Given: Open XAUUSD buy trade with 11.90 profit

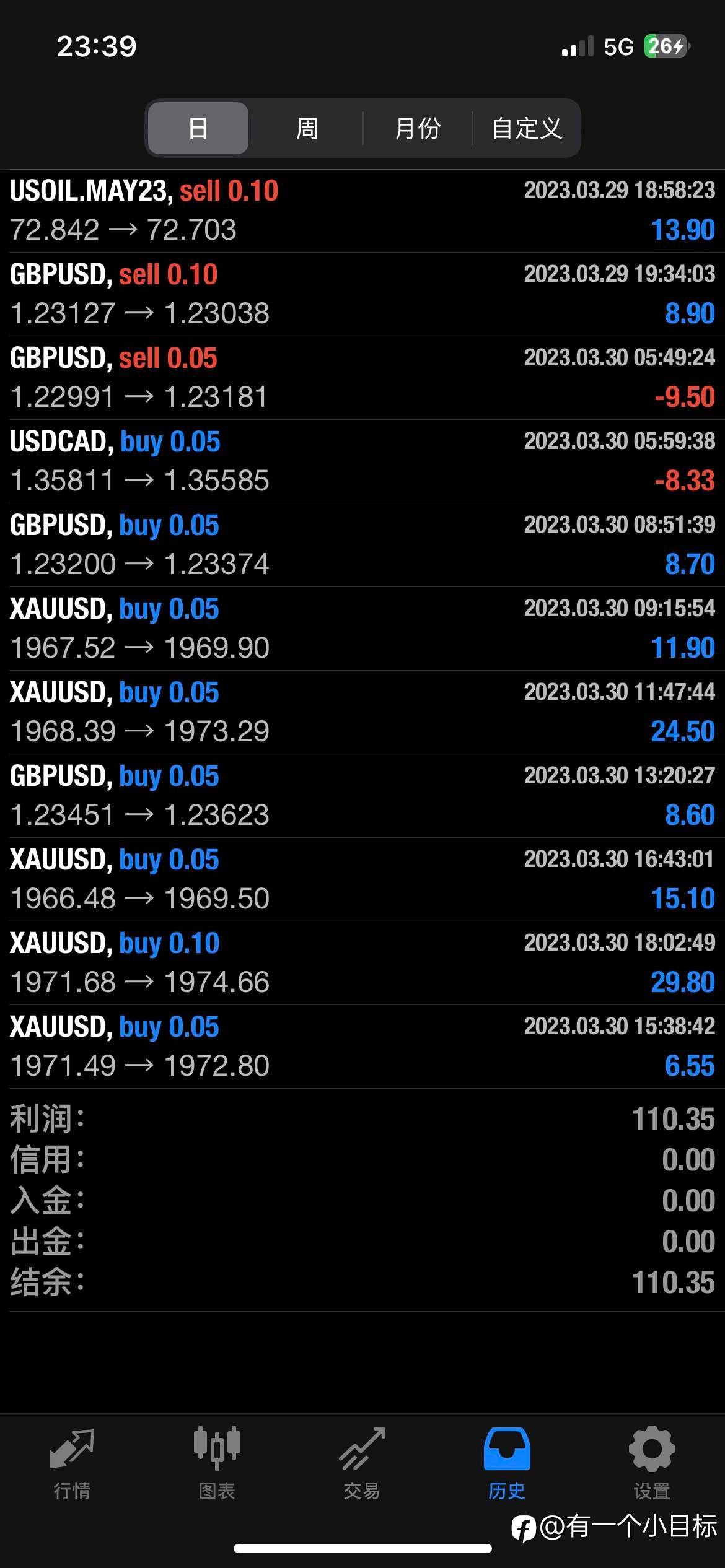Looking at the screenshot, I should 362,629.
